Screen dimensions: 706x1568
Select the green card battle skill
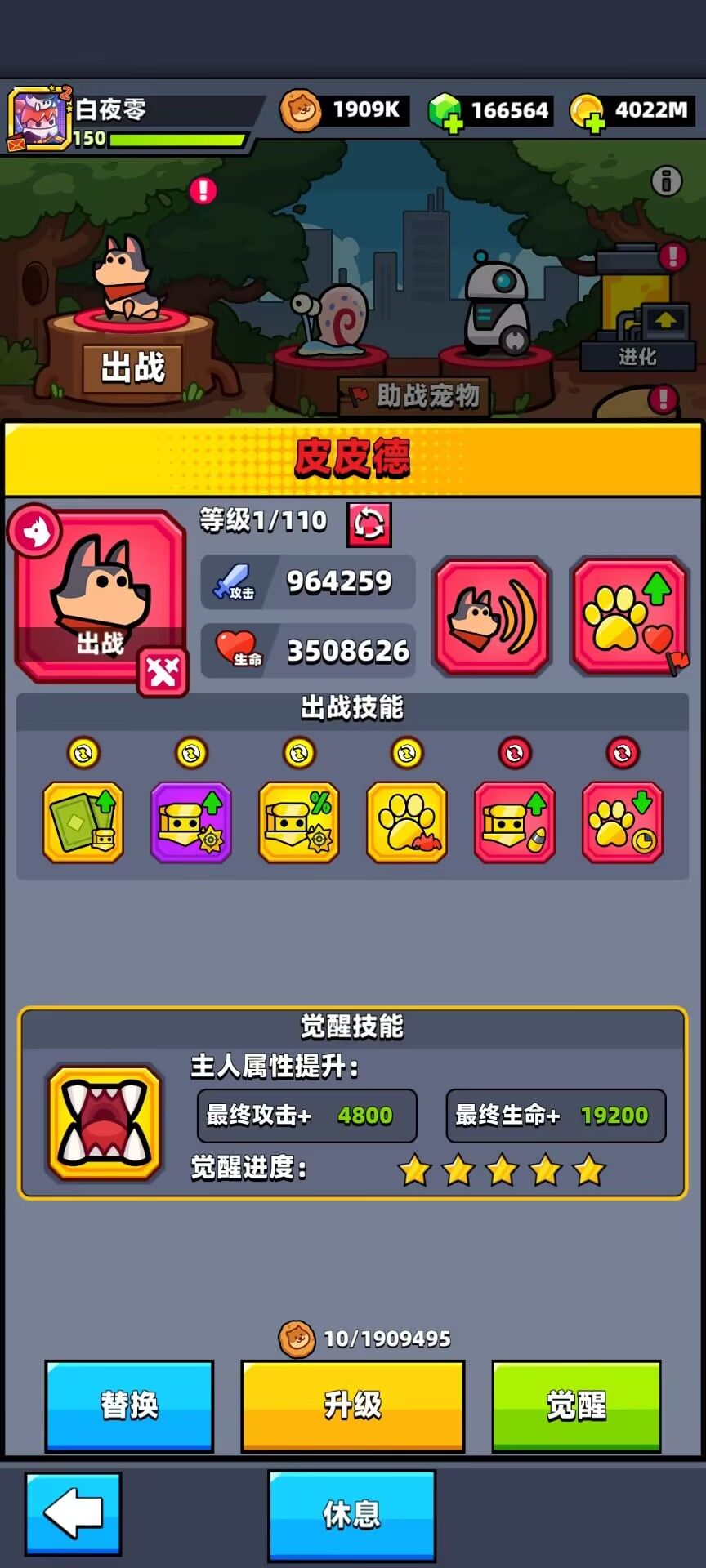[x=83, y=822]
